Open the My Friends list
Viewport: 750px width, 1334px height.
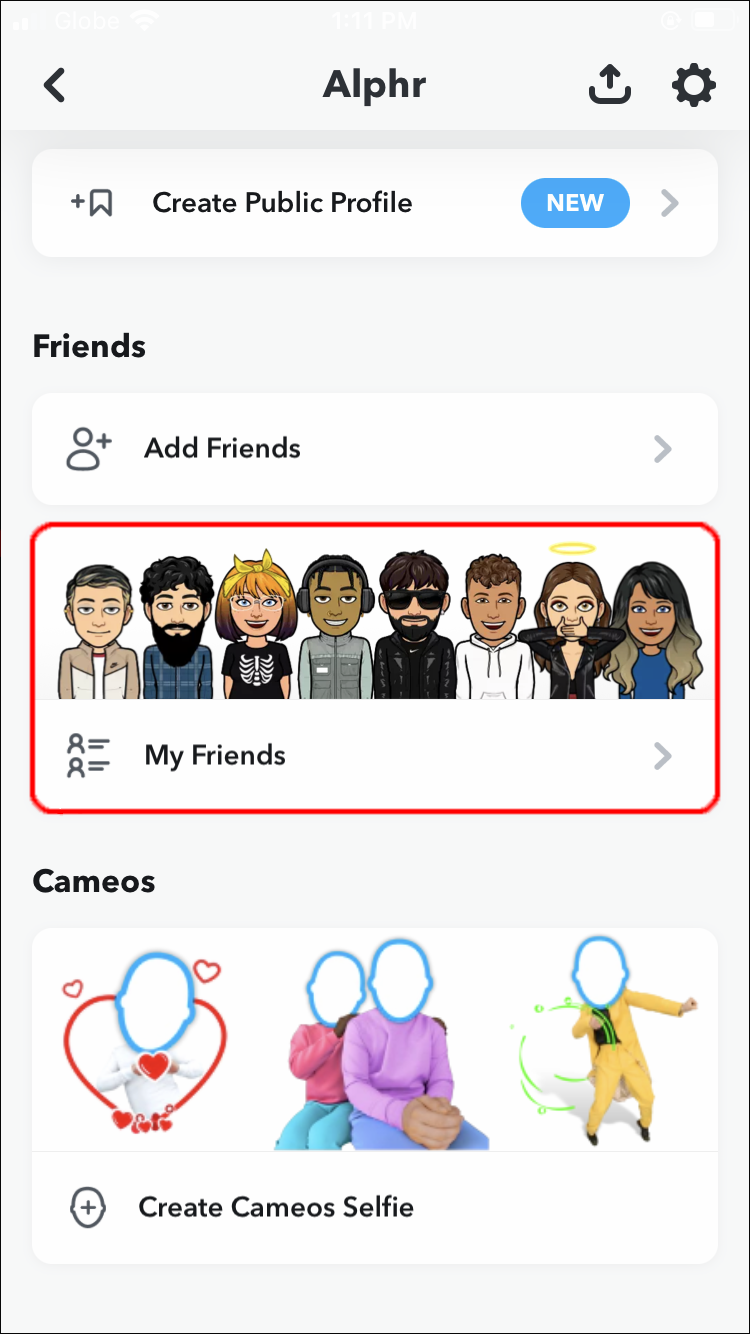pyautogui.click(x=374, y=756)
